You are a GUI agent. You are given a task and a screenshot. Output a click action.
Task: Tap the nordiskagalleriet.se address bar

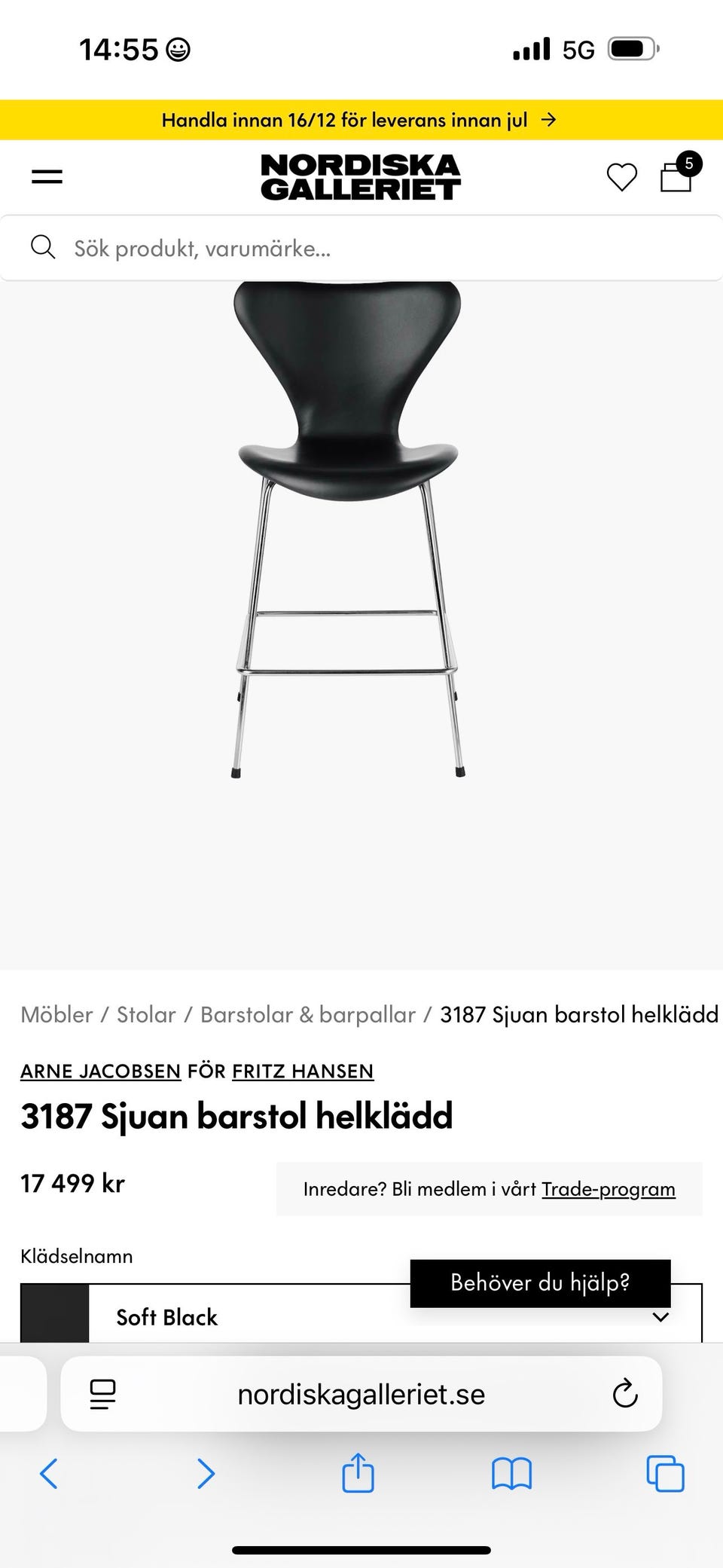point(360,1394)
